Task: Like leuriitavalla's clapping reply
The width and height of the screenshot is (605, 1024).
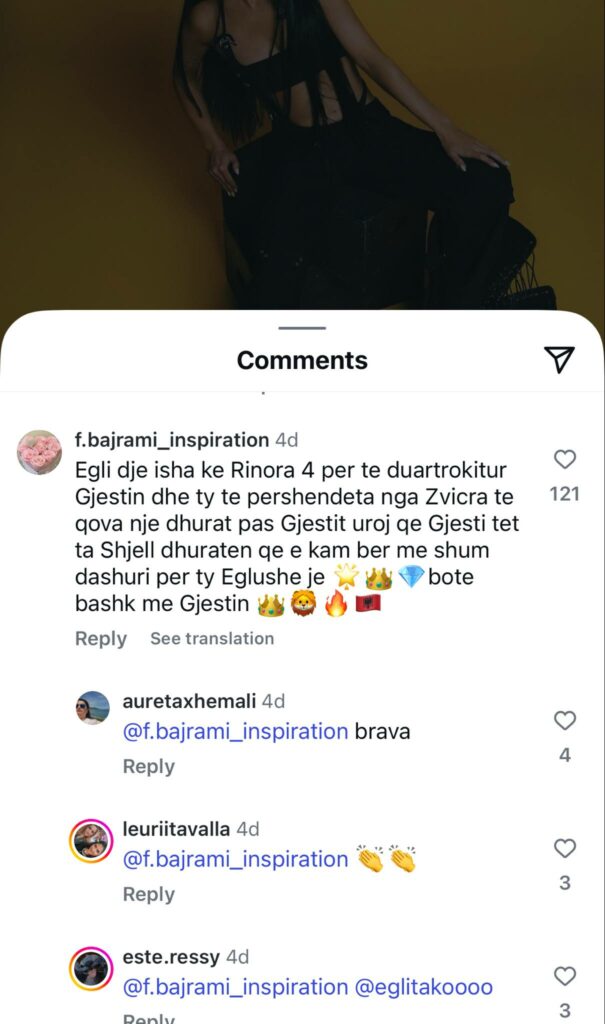Action: coord(565,849)
